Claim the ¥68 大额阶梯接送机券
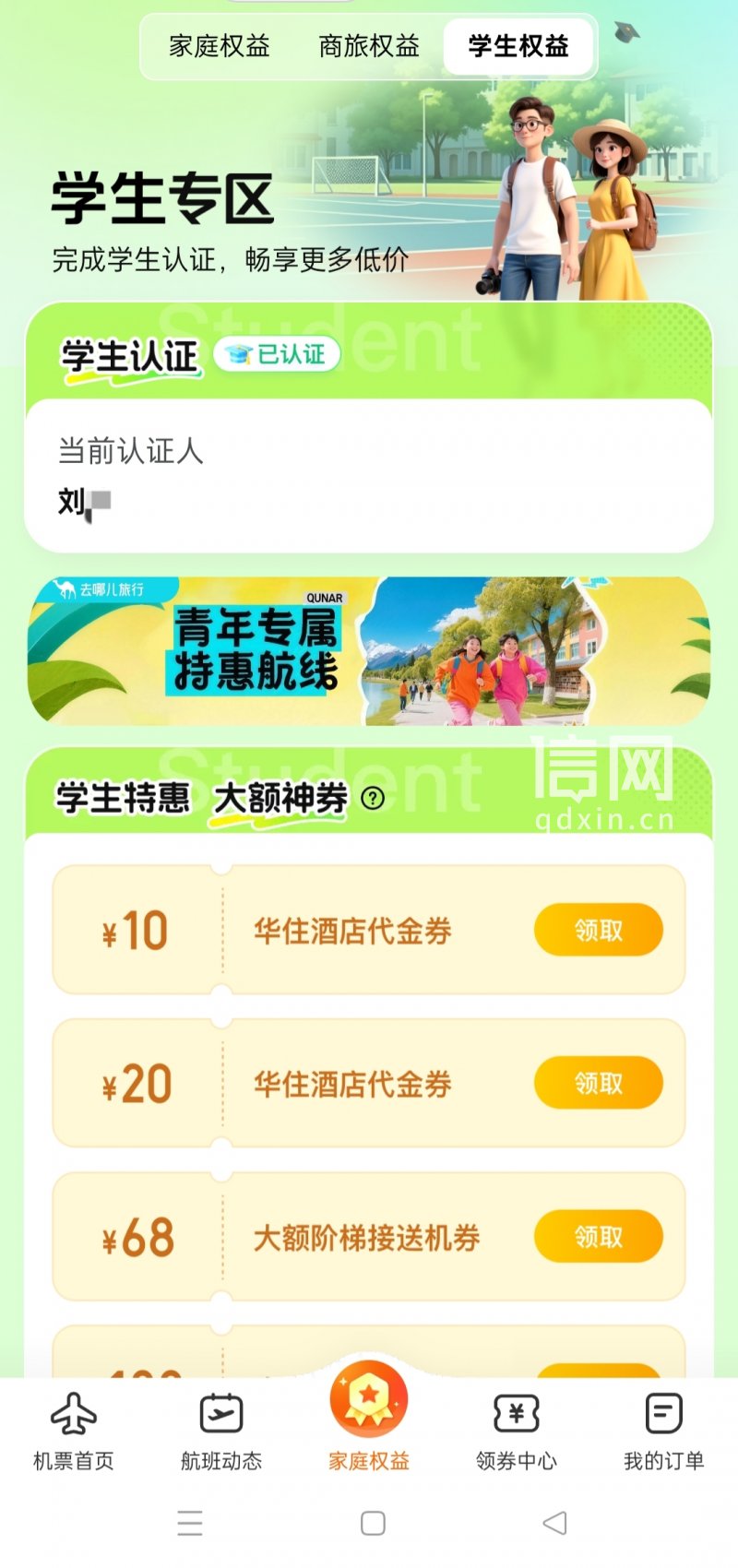The width and height of the screenshot is (738, 1568). [598, 1237]
